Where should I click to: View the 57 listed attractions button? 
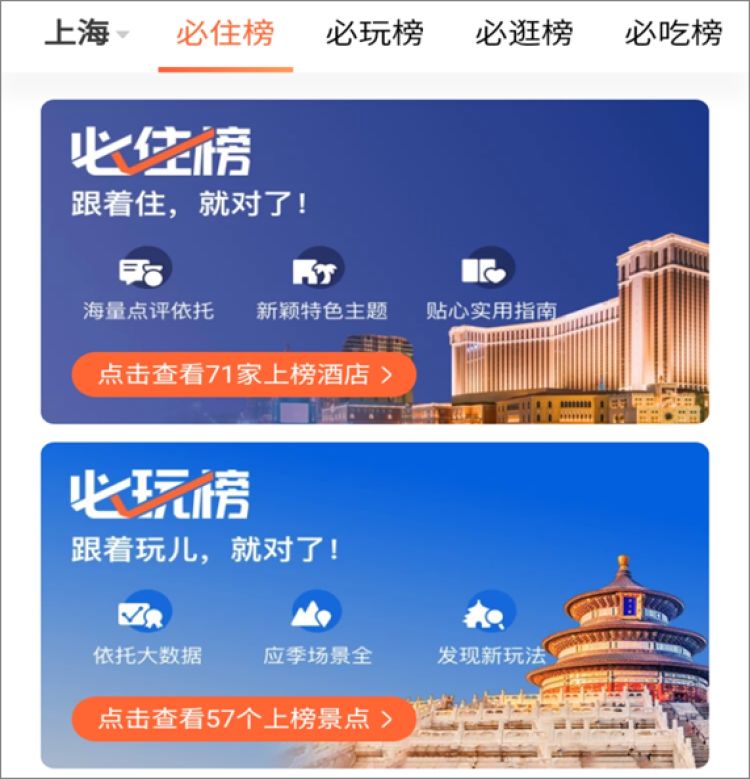click(243, 718)
